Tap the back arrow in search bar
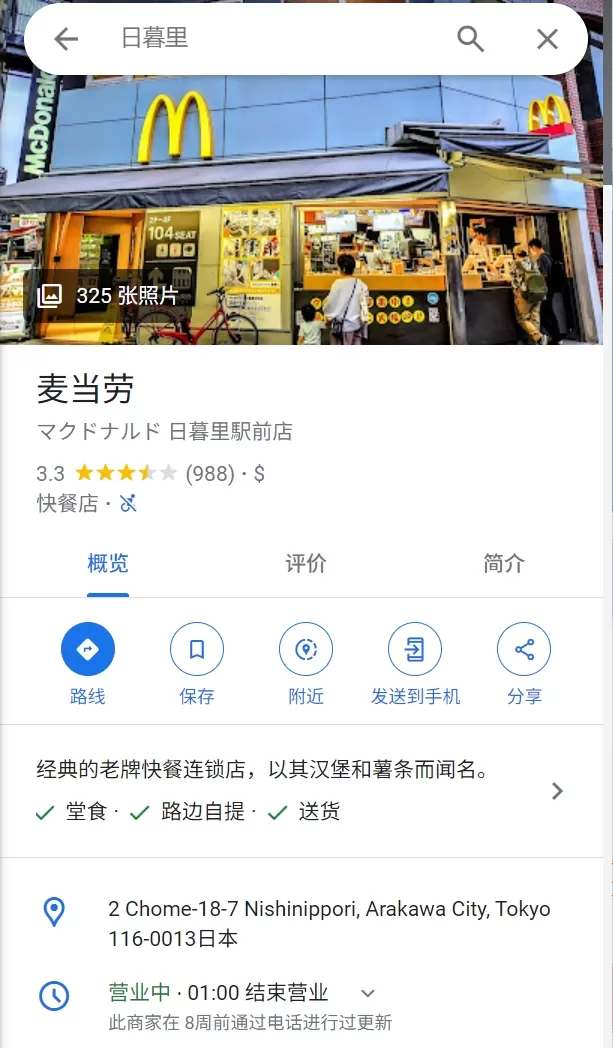The height and width of the screenshot is (1048, 613). 66,39
